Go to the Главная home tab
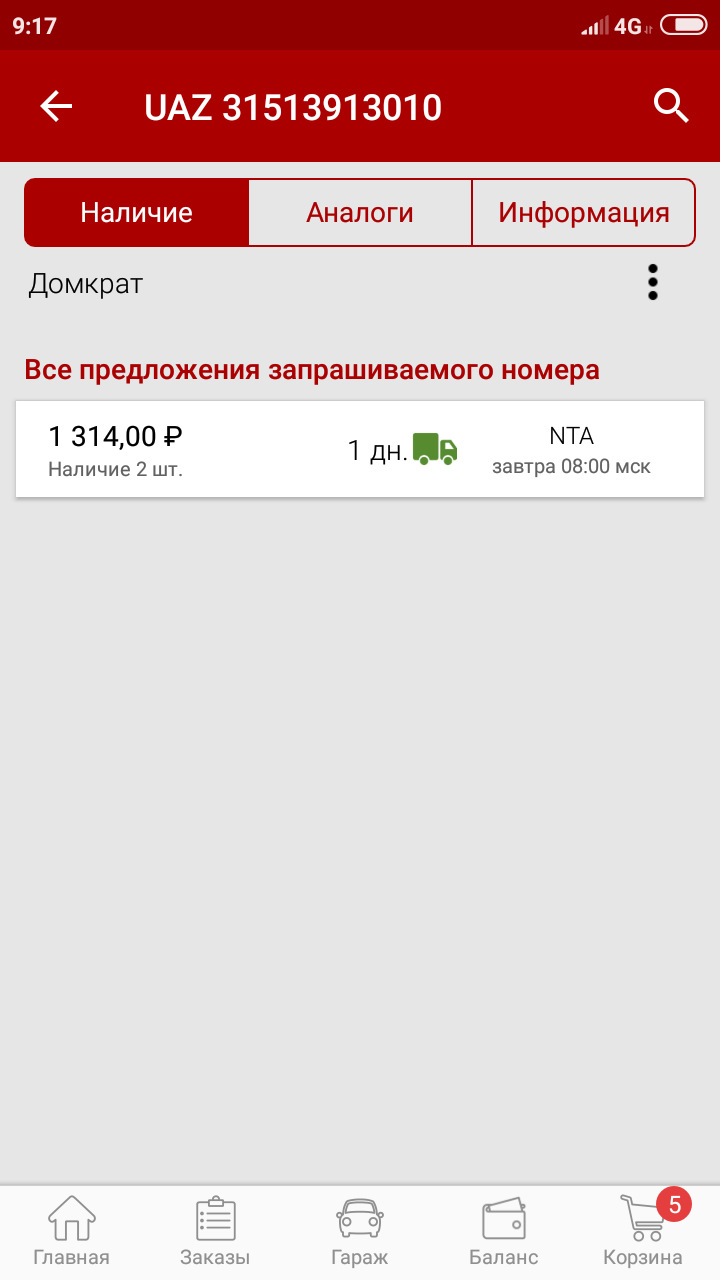720x1280 pixels. (71, 1231)
